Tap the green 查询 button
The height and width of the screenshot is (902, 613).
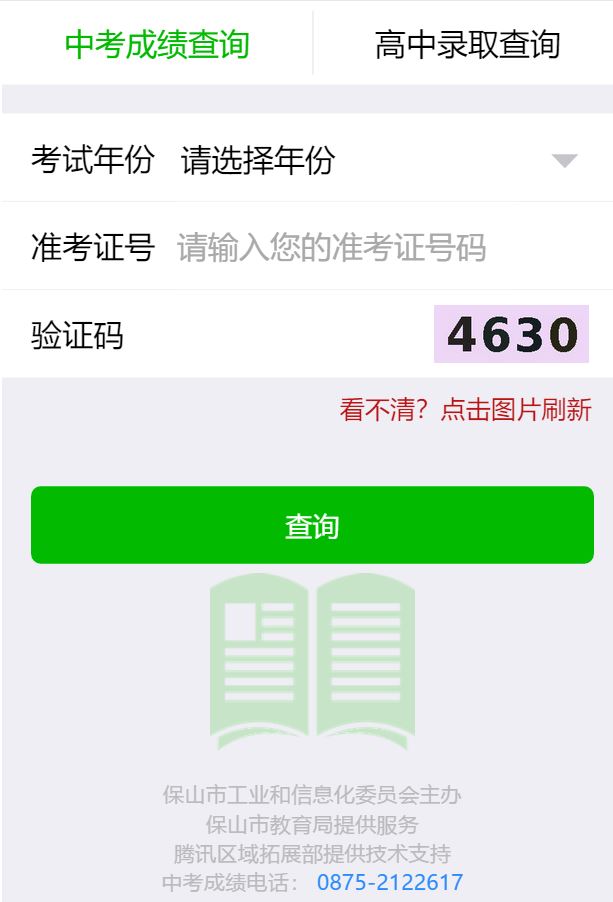click(312, 526)
